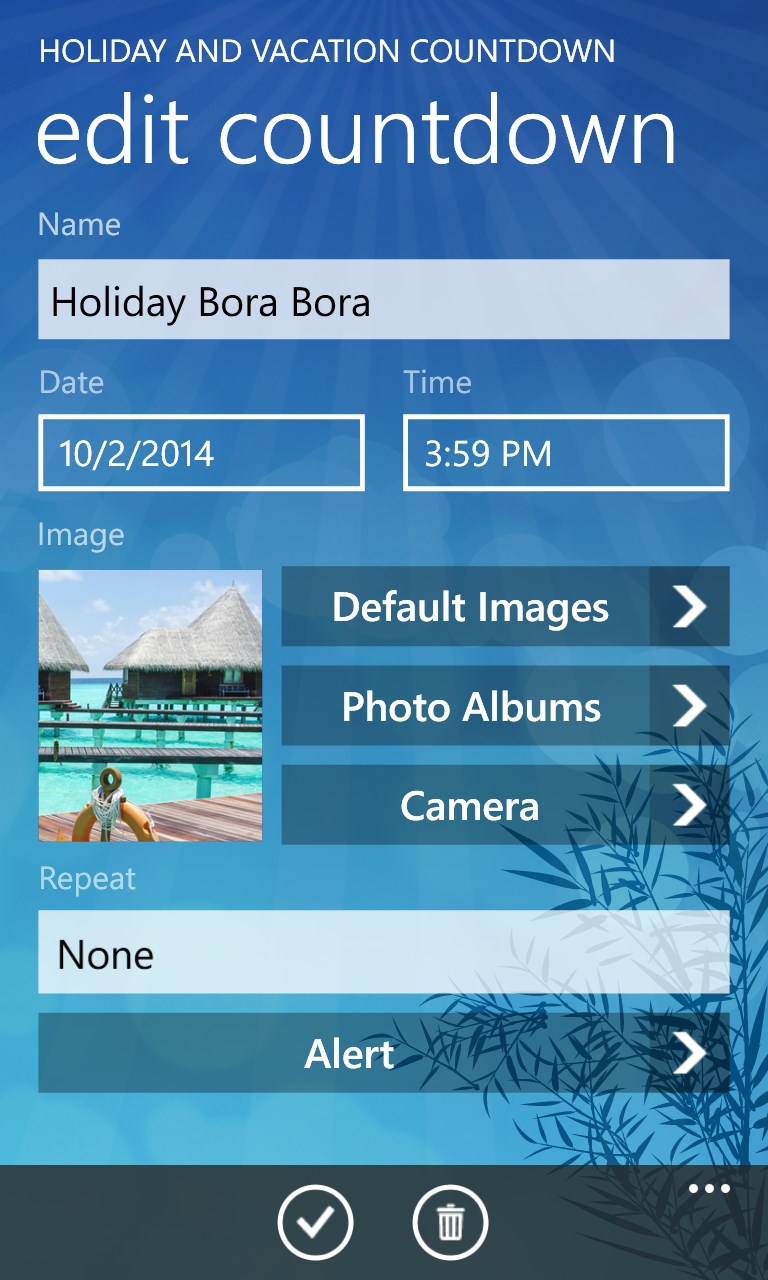The width and height of the screenshot is (768, 1280).
Task: Open Alert settings
Action: 383,1053
